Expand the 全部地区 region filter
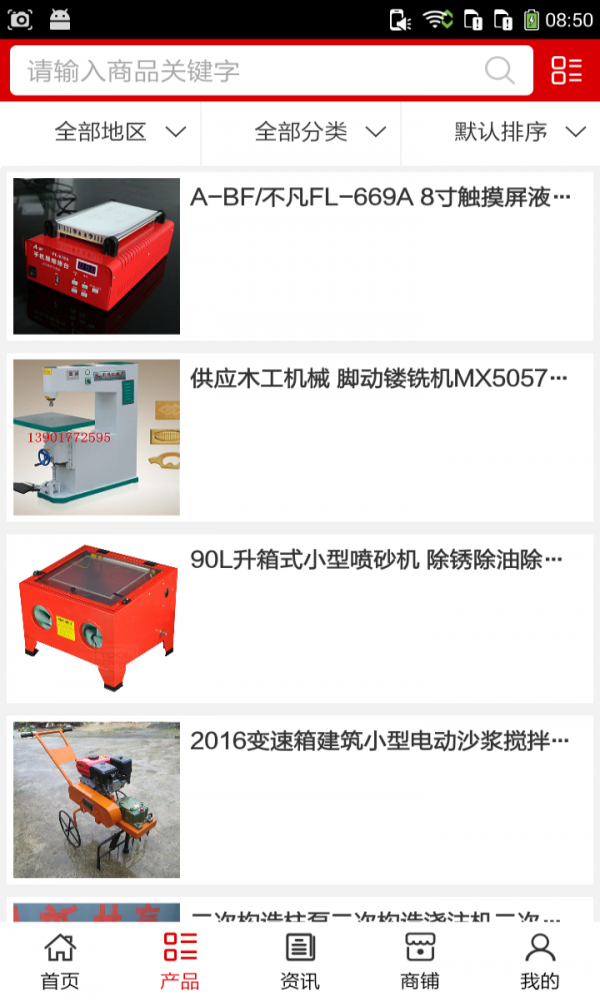The image size is (600, 1000). [x=120, y=132]
